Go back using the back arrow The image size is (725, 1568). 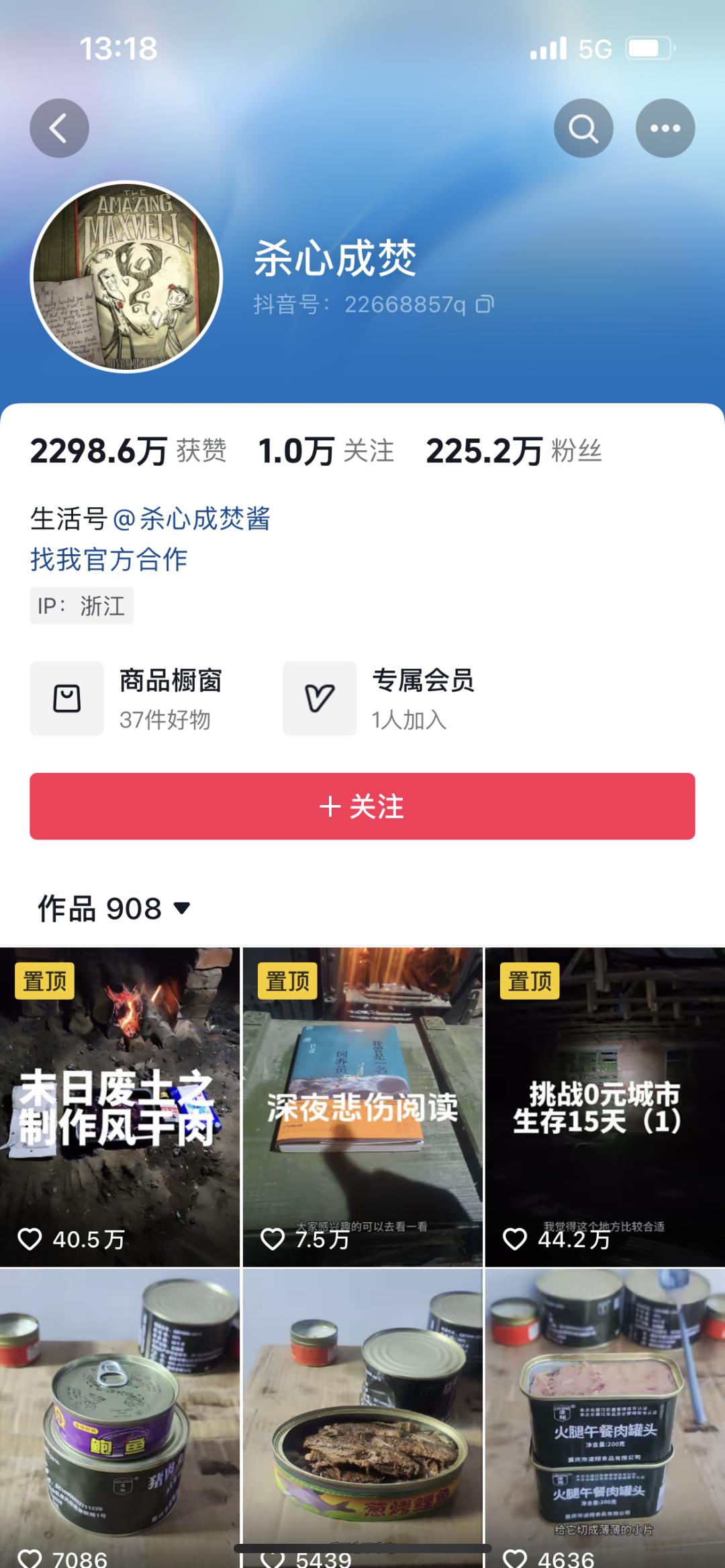(x=59, y=128)
